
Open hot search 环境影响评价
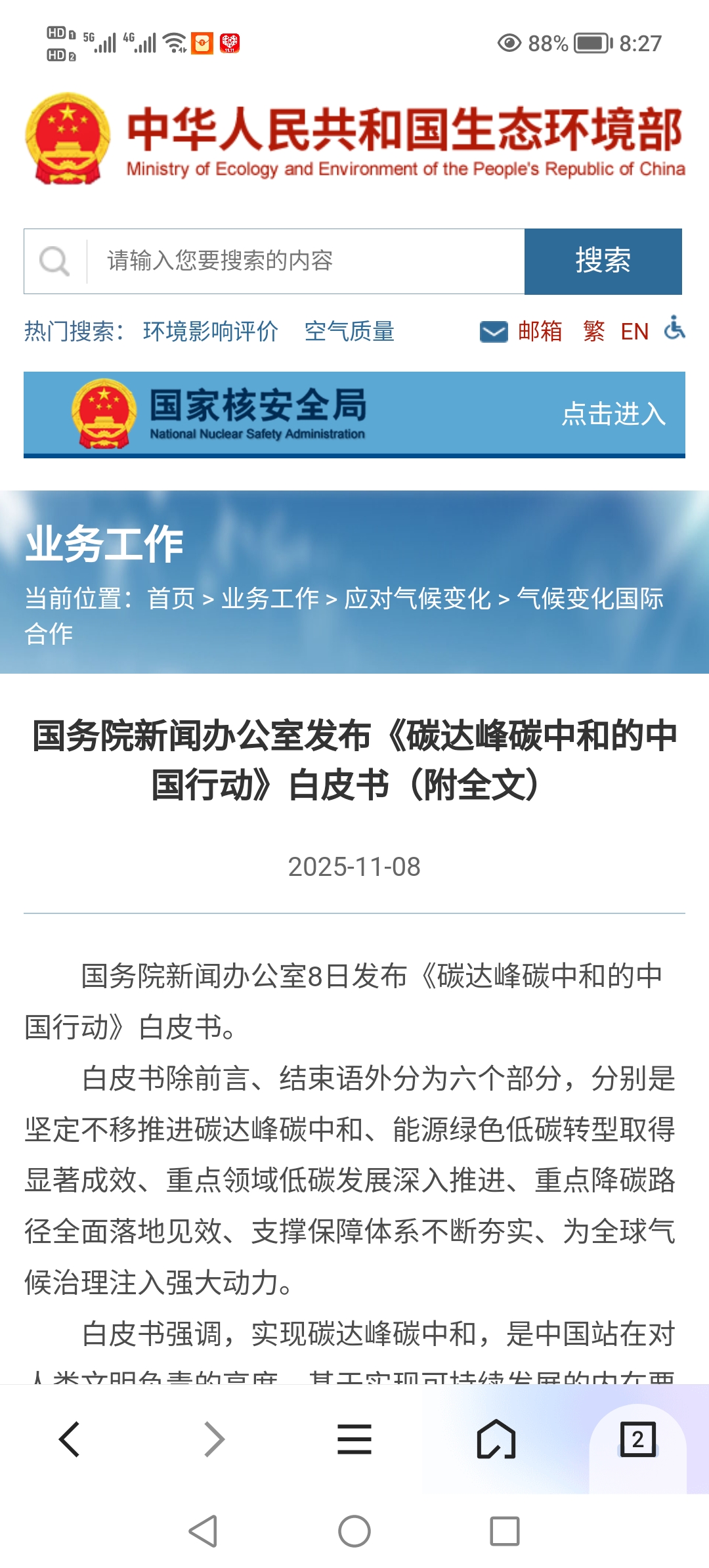pyautogui.click(x=210, y=332)
